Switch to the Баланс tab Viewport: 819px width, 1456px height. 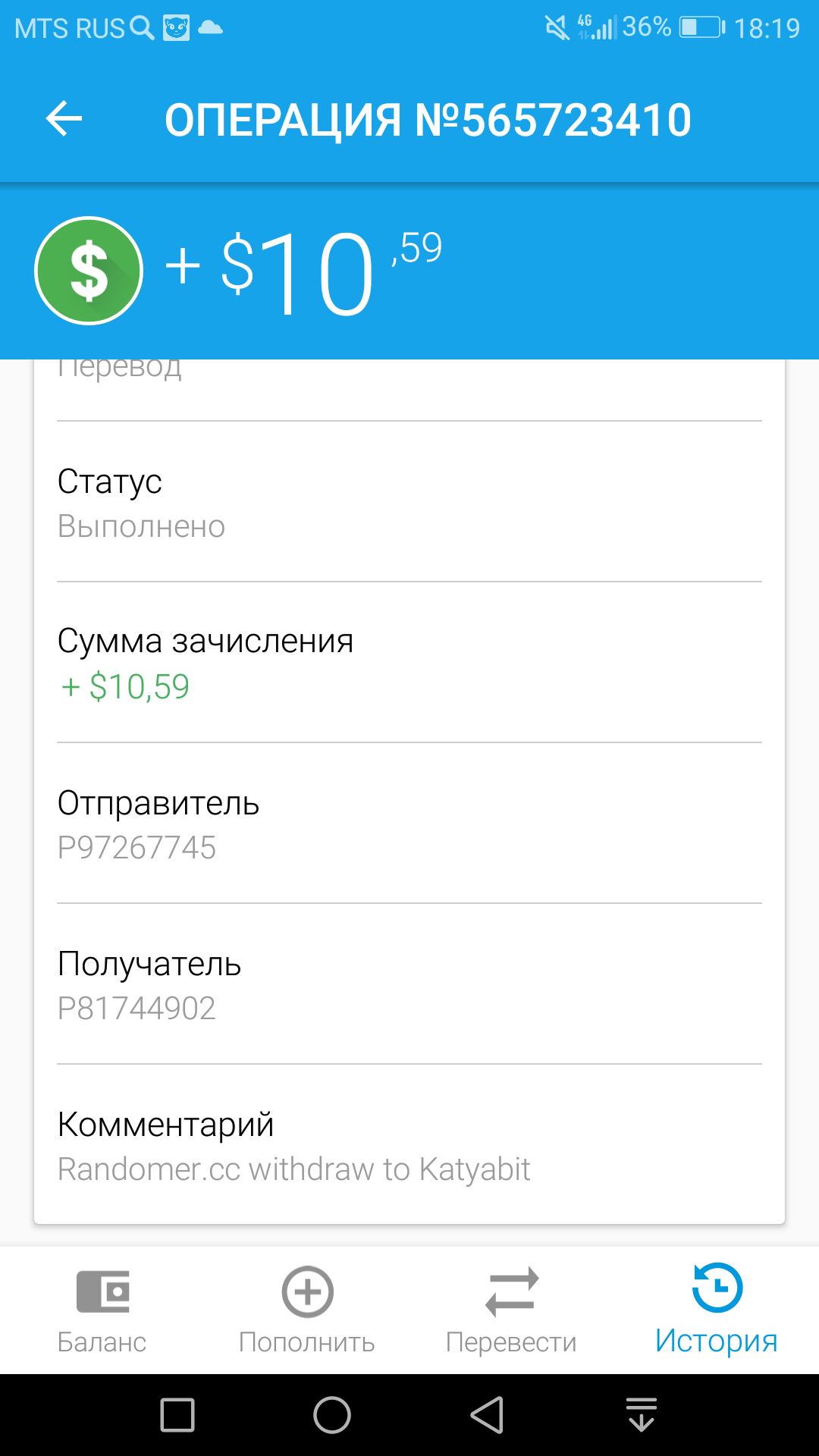[102, 1311]
